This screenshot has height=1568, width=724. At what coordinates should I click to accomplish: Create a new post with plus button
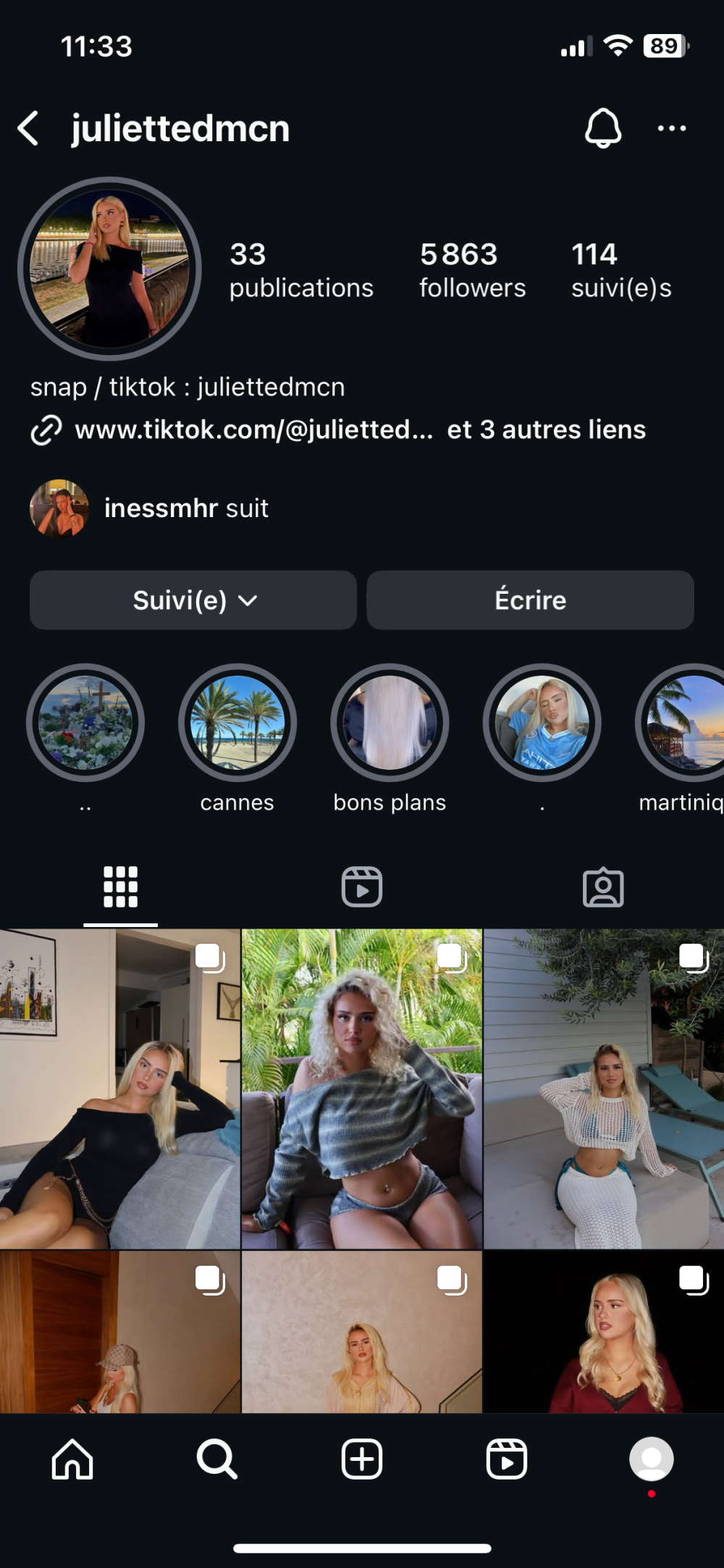pos(361,1459)
